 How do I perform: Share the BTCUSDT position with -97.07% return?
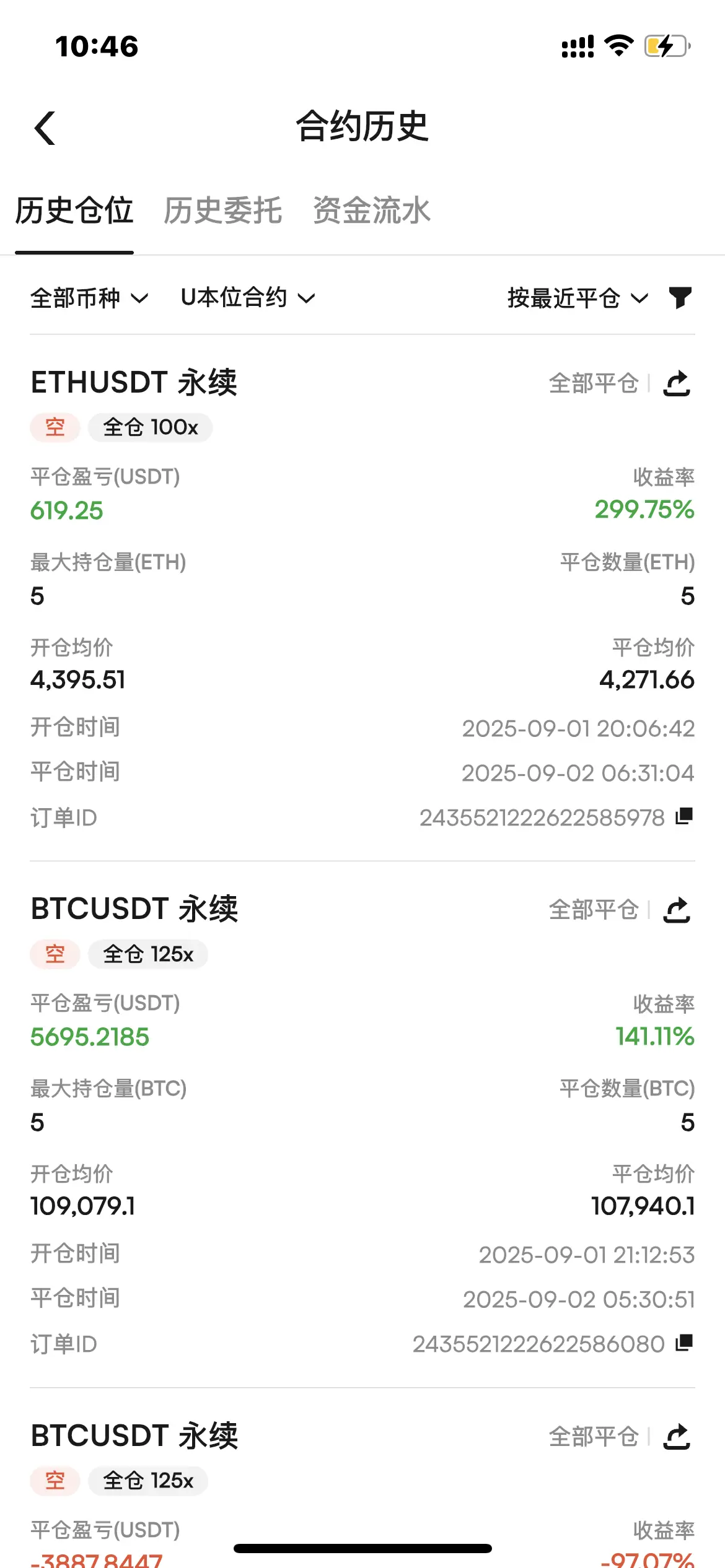(677, 1437)
